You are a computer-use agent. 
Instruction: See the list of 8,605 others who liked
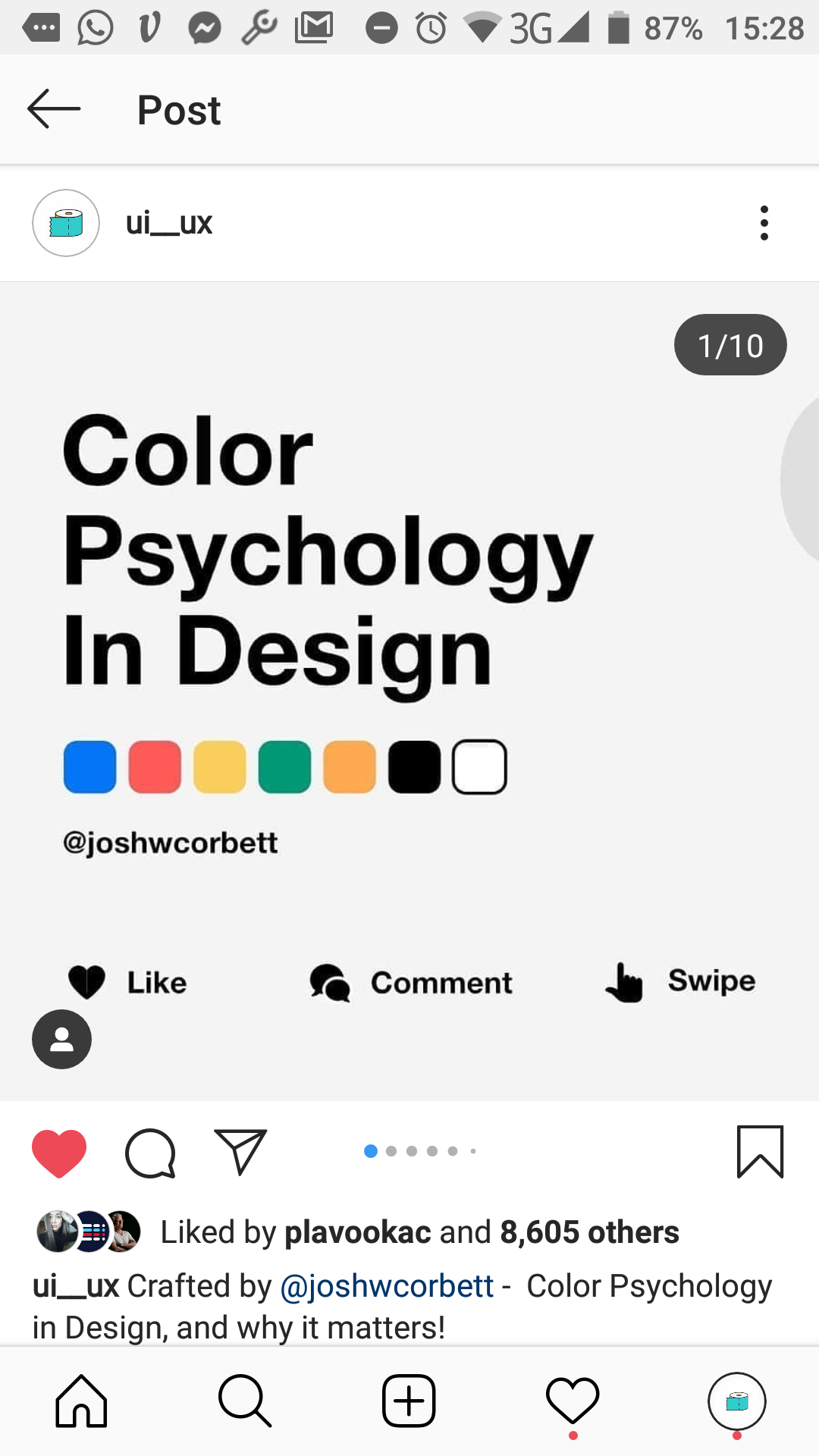(589, 1232)
